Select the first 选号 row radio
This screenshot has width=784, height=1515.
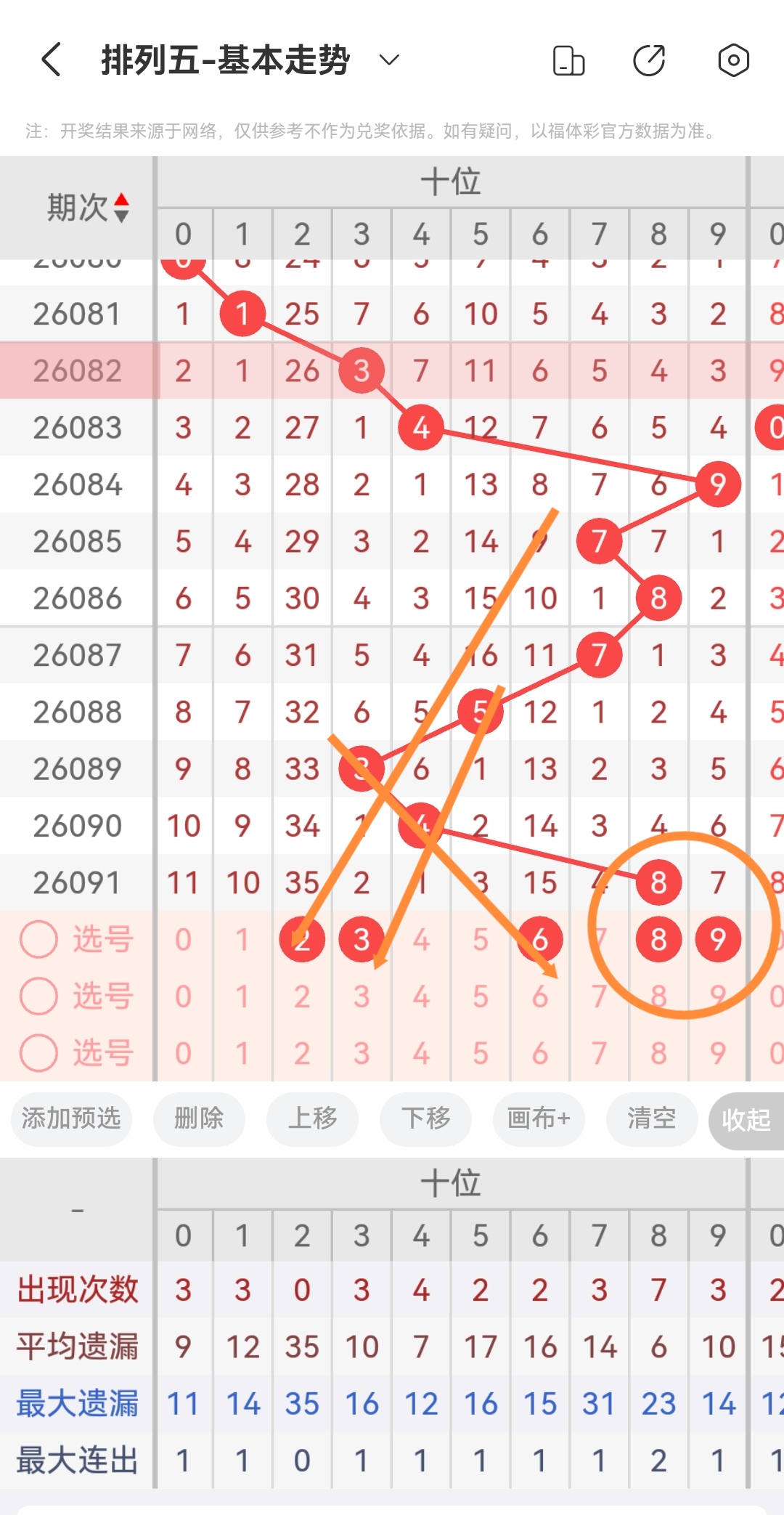pyautogui.click(x=38, y=939)
